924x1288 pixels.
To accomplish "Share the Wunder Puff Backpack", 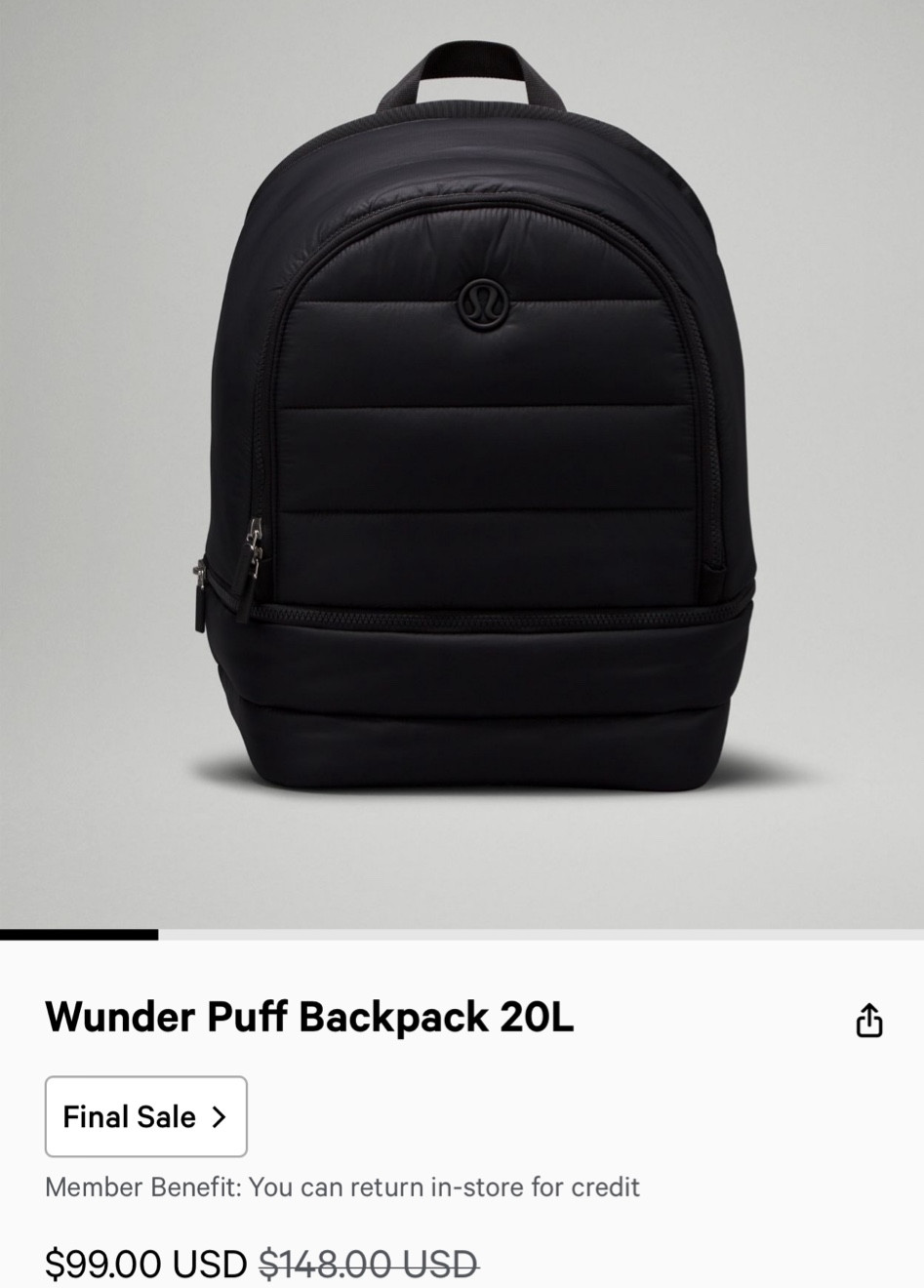I will coord(868,1020).
